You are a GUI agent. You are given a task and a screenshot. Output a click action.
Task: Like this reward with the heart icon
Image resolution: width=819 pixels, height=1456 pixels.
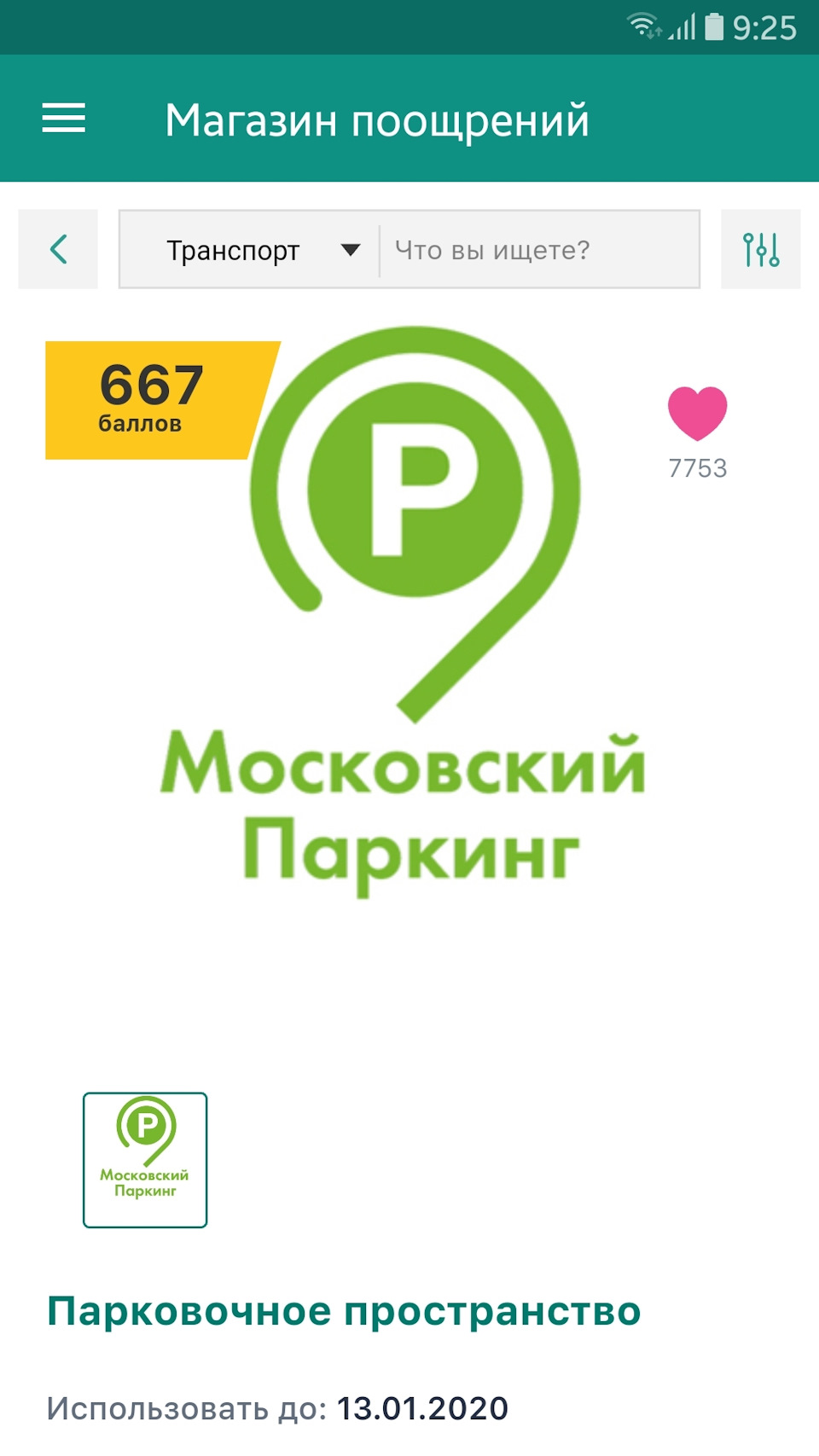click(697, 414)
